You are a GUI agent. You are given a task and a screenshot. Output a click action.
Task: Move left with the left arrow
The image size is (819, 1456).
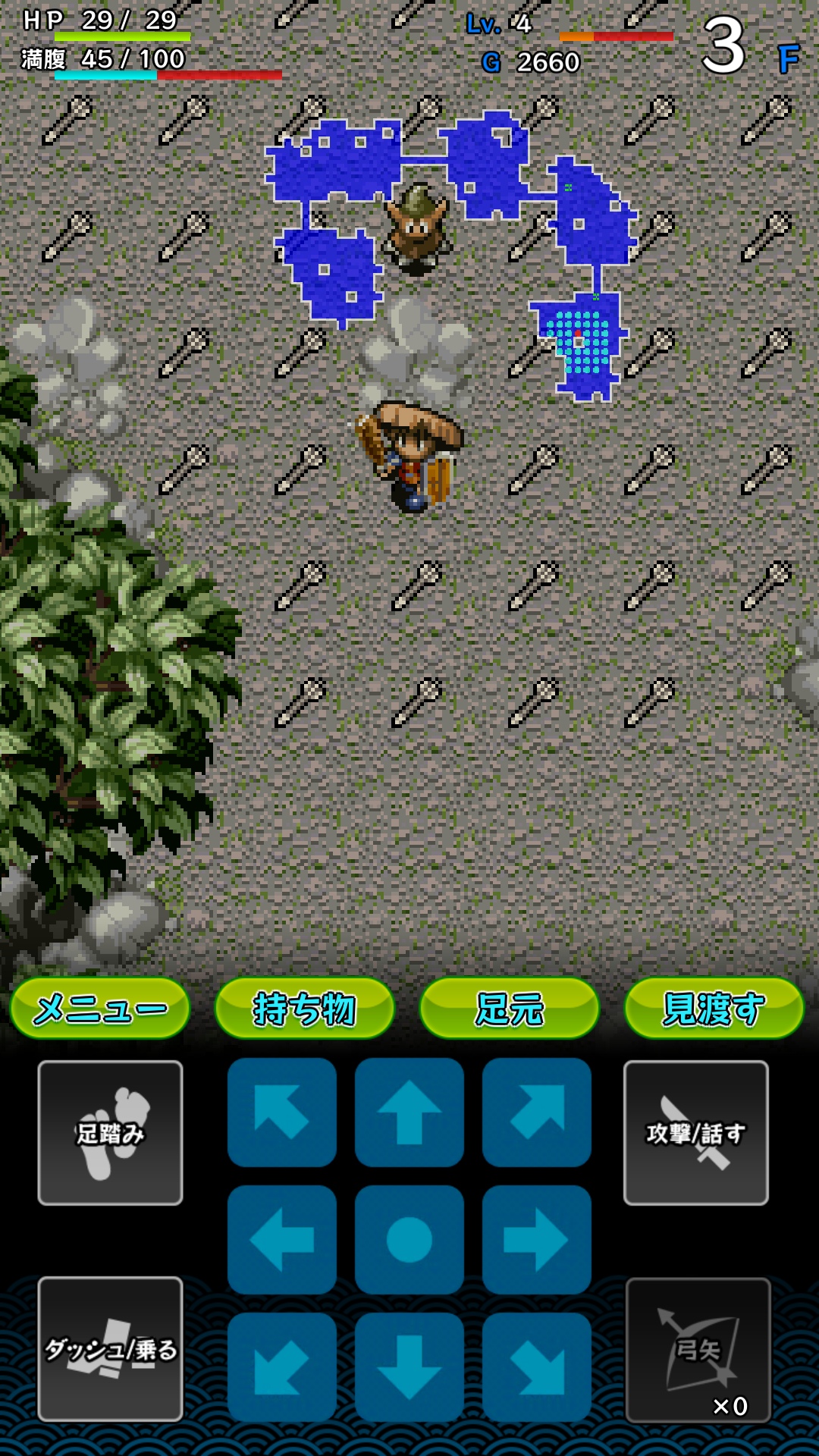282,1240
